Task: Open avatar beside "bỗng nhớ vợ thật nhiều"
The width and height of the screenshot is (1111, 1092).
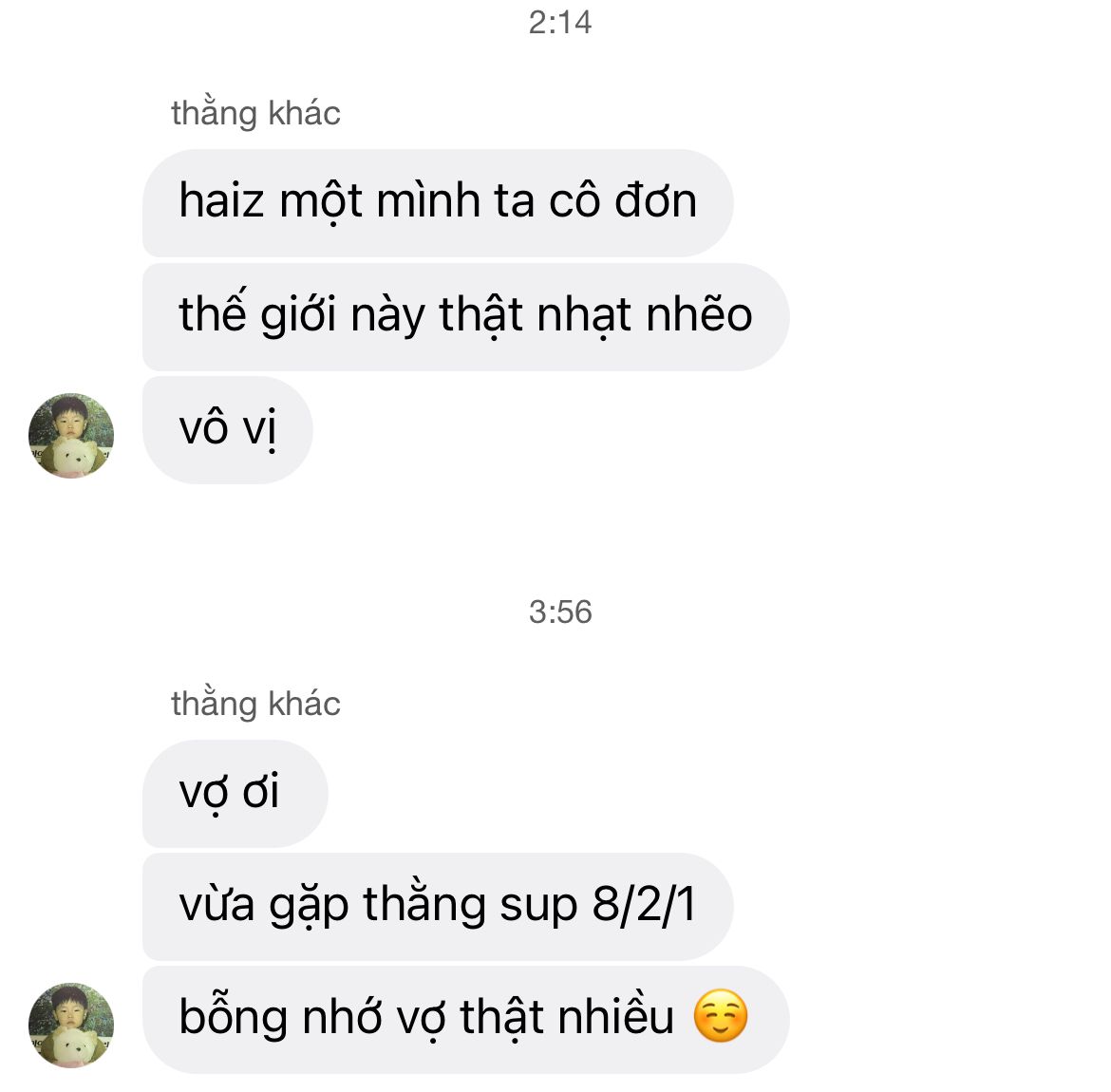Action: (x=71, y=1025)
